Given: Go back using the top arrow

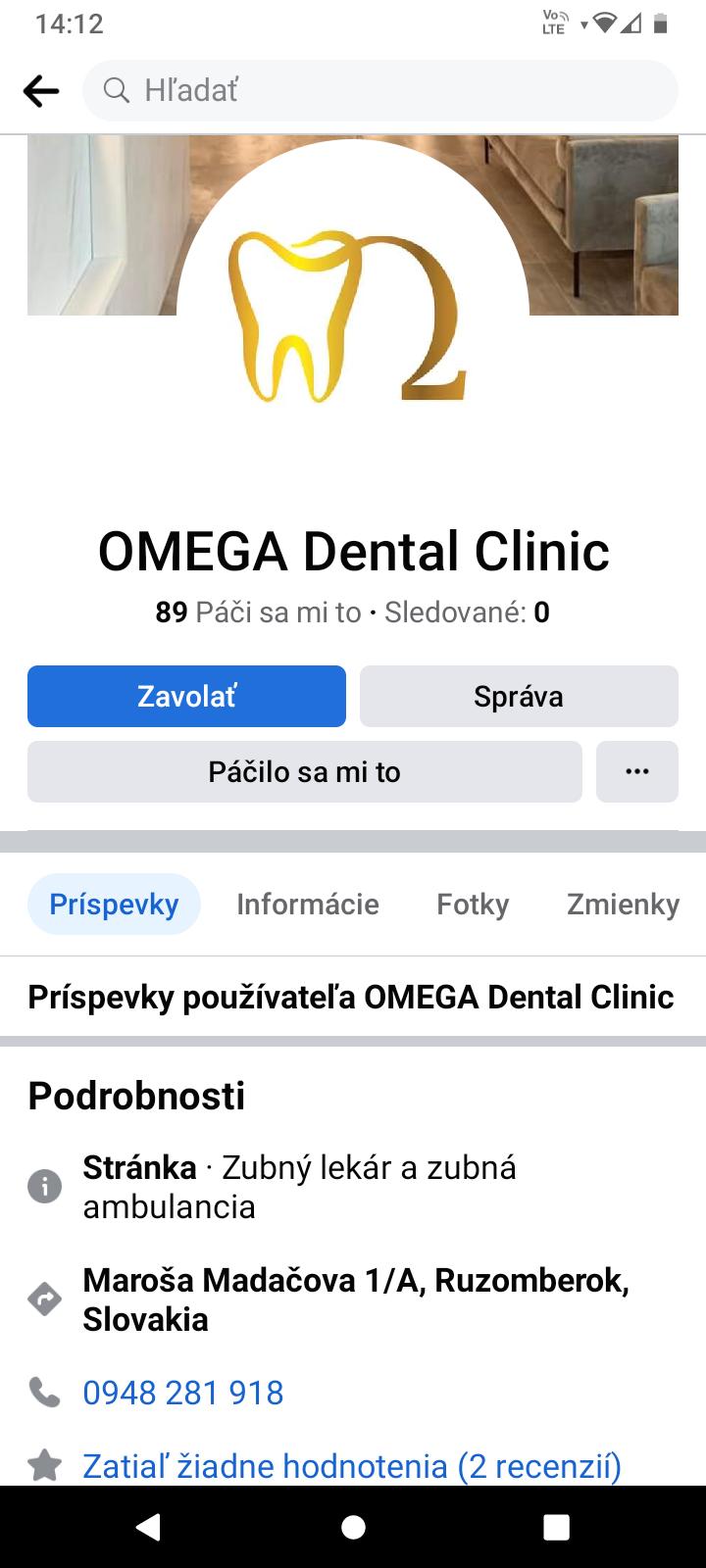Looking at the screenshot, I should pyautogui.click(x=41, y=91).
